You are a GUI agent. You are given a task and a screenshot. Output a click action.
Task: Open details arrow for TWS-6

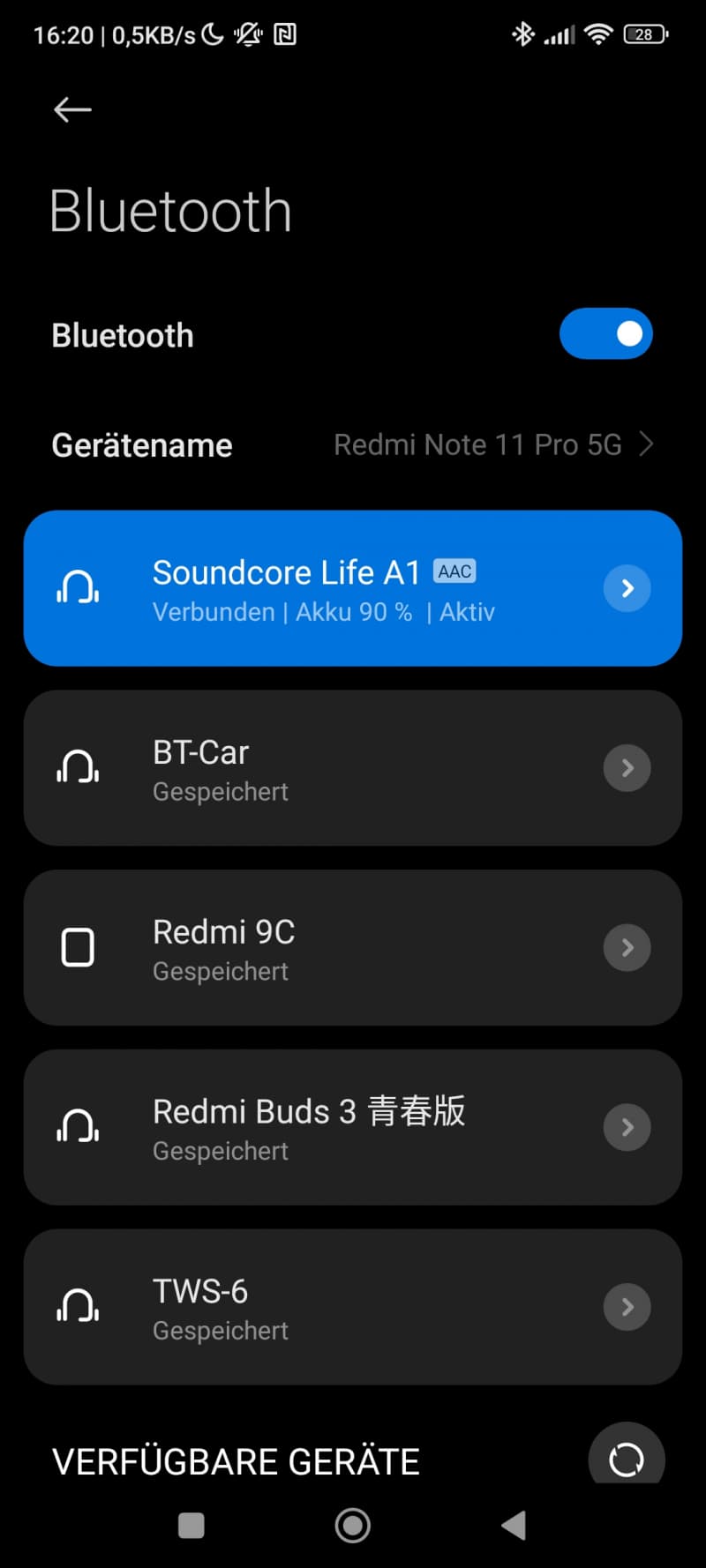pos(627,1307)
